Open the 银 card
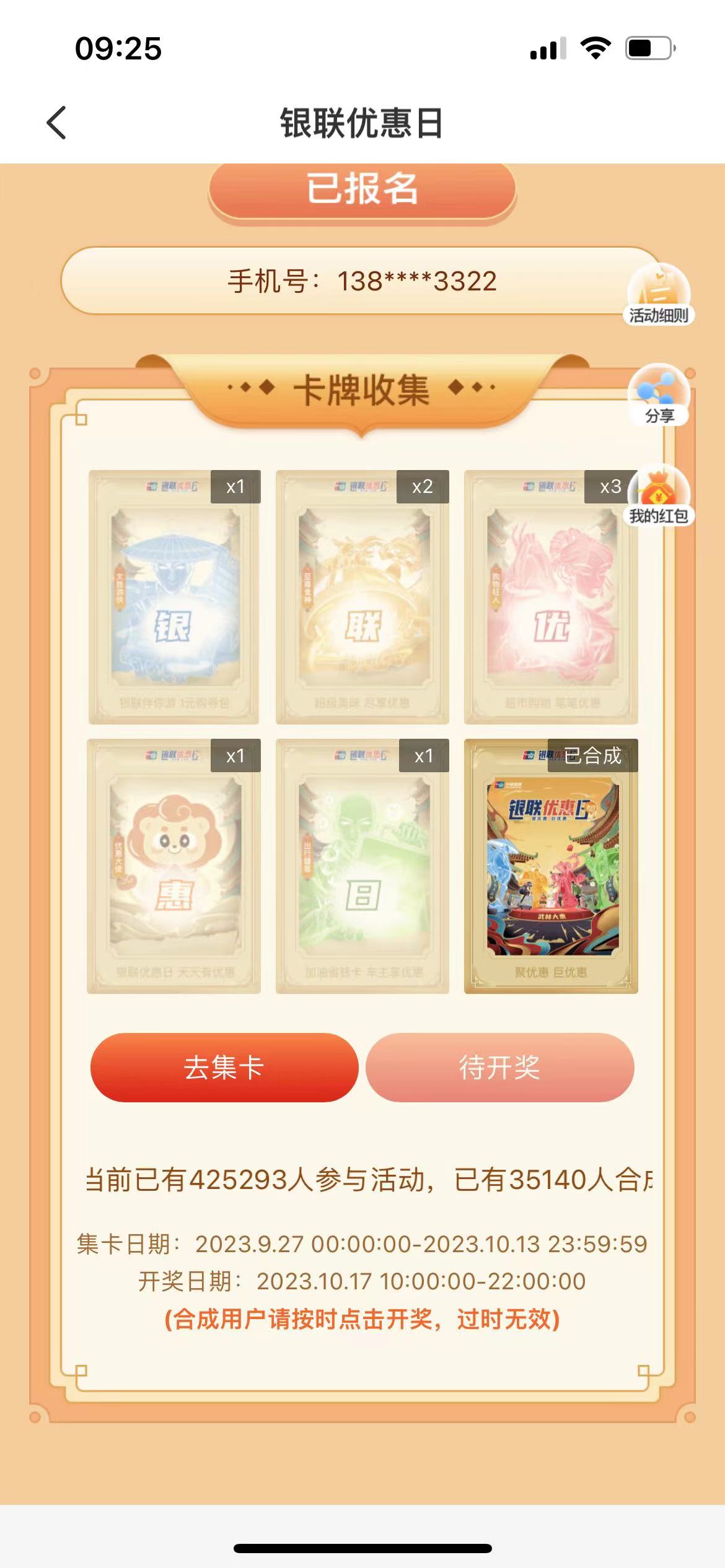The height and width of the screenshot is (1568, 725). (x=174, y=598)
